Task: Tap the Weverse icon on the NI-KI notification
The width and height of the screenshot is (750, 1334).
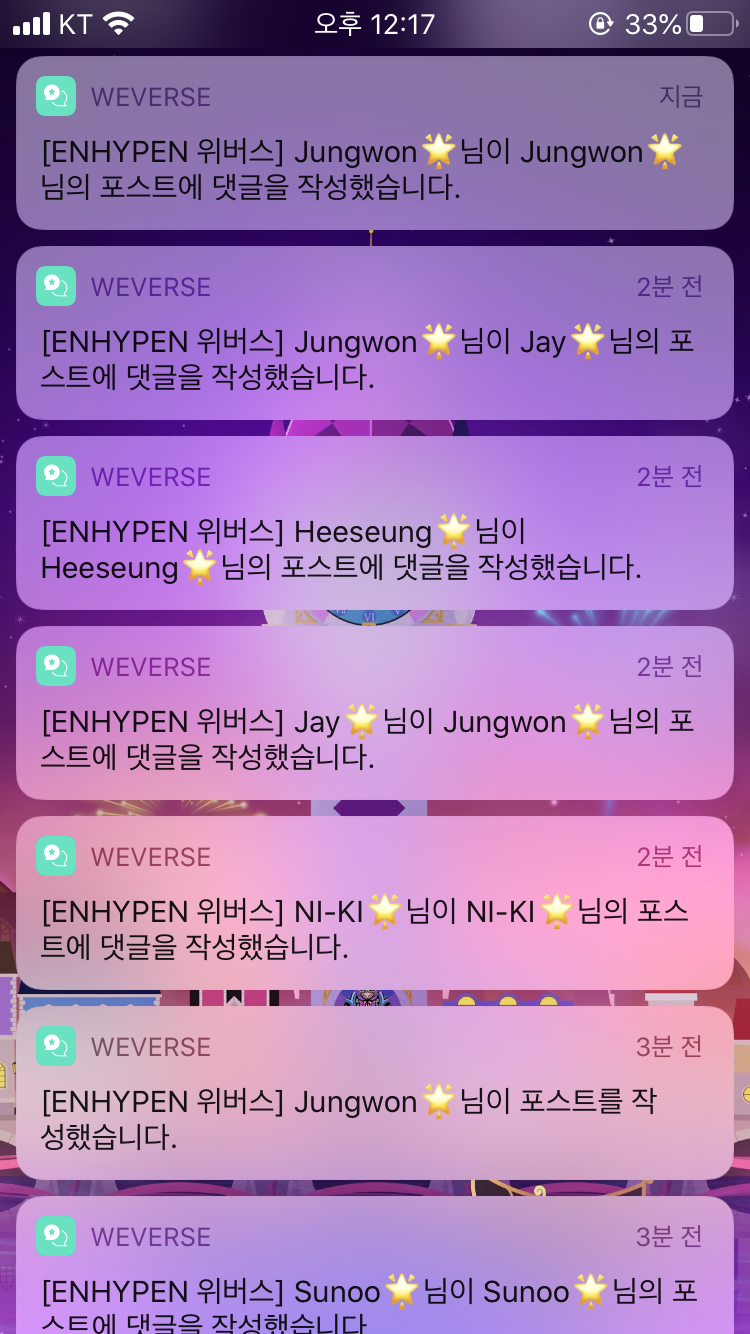Action: [56, 856]
